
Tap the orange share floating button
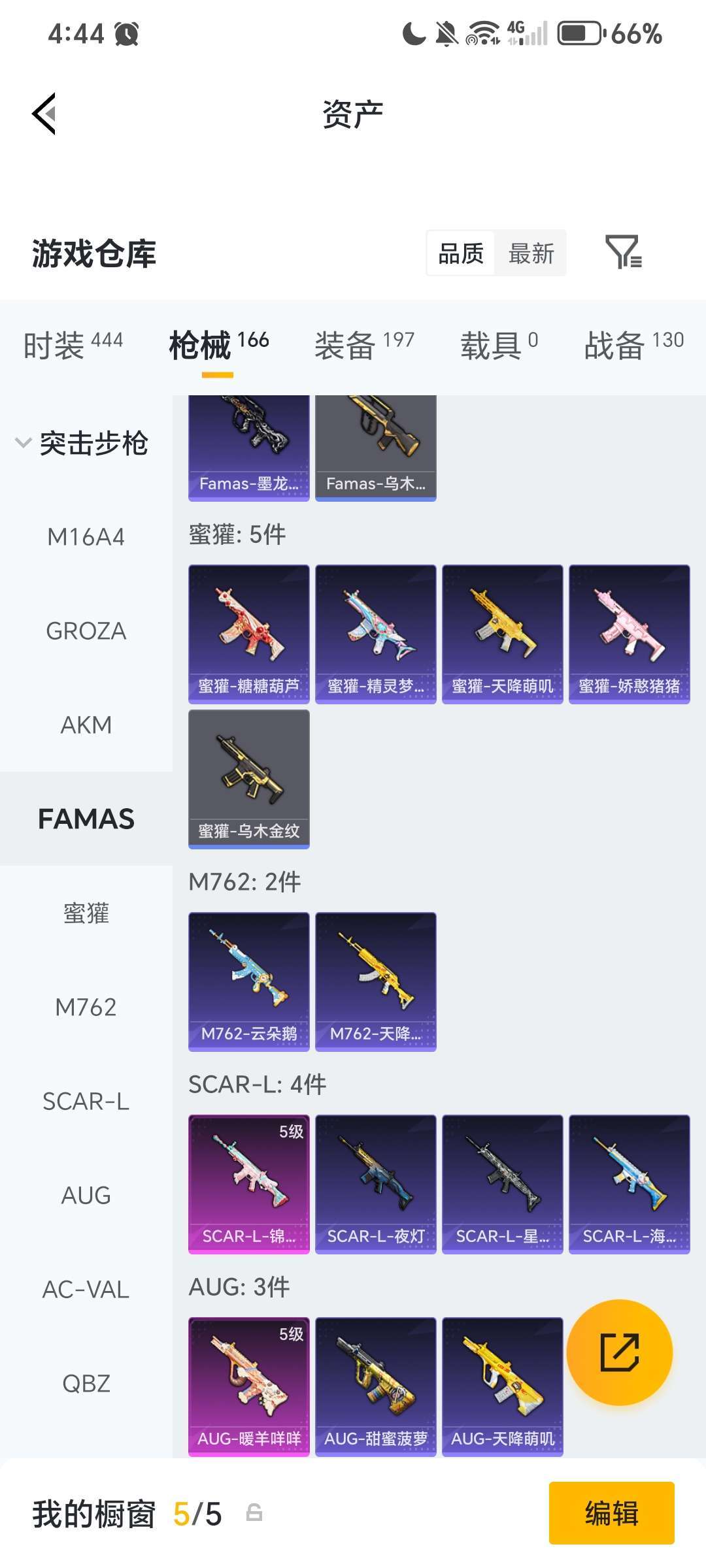619,1352
